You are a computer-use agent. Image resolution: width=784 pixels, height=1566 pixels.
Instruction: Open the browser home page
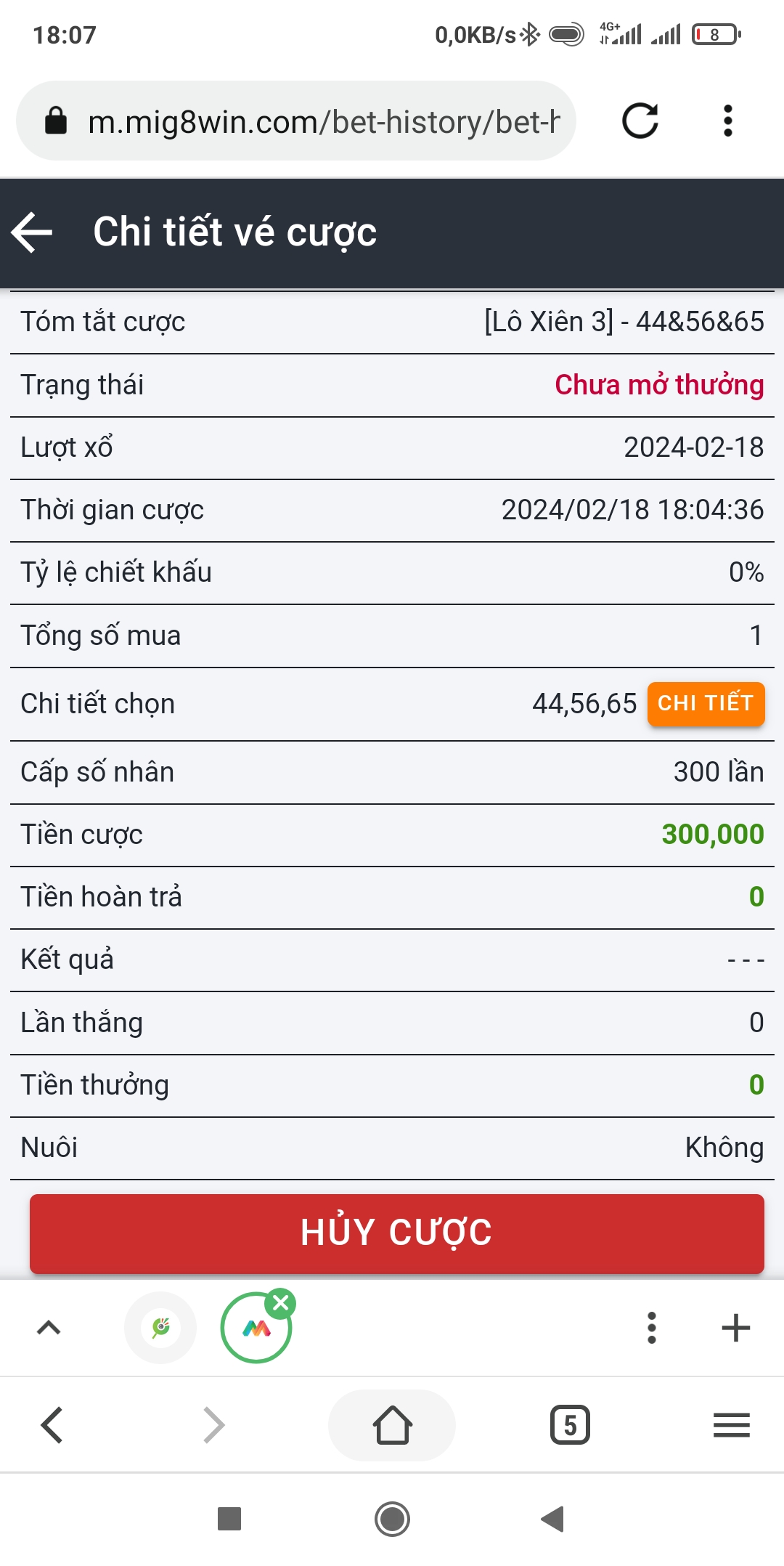pyautogui.click(x=392, y=1425)
